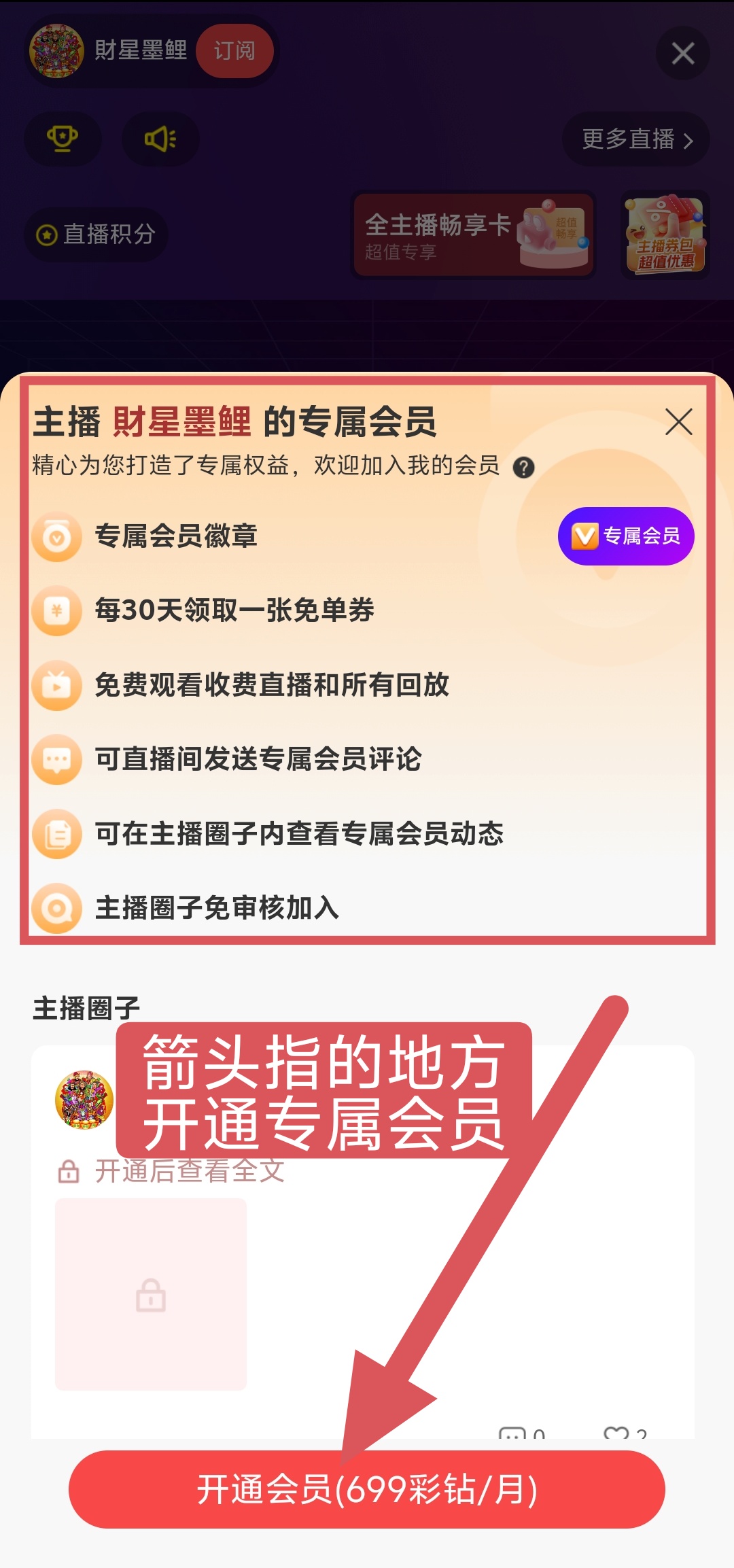Open the locked image in 主播圈子
The image size is (734, 1568).
(x=151, y=1294)
